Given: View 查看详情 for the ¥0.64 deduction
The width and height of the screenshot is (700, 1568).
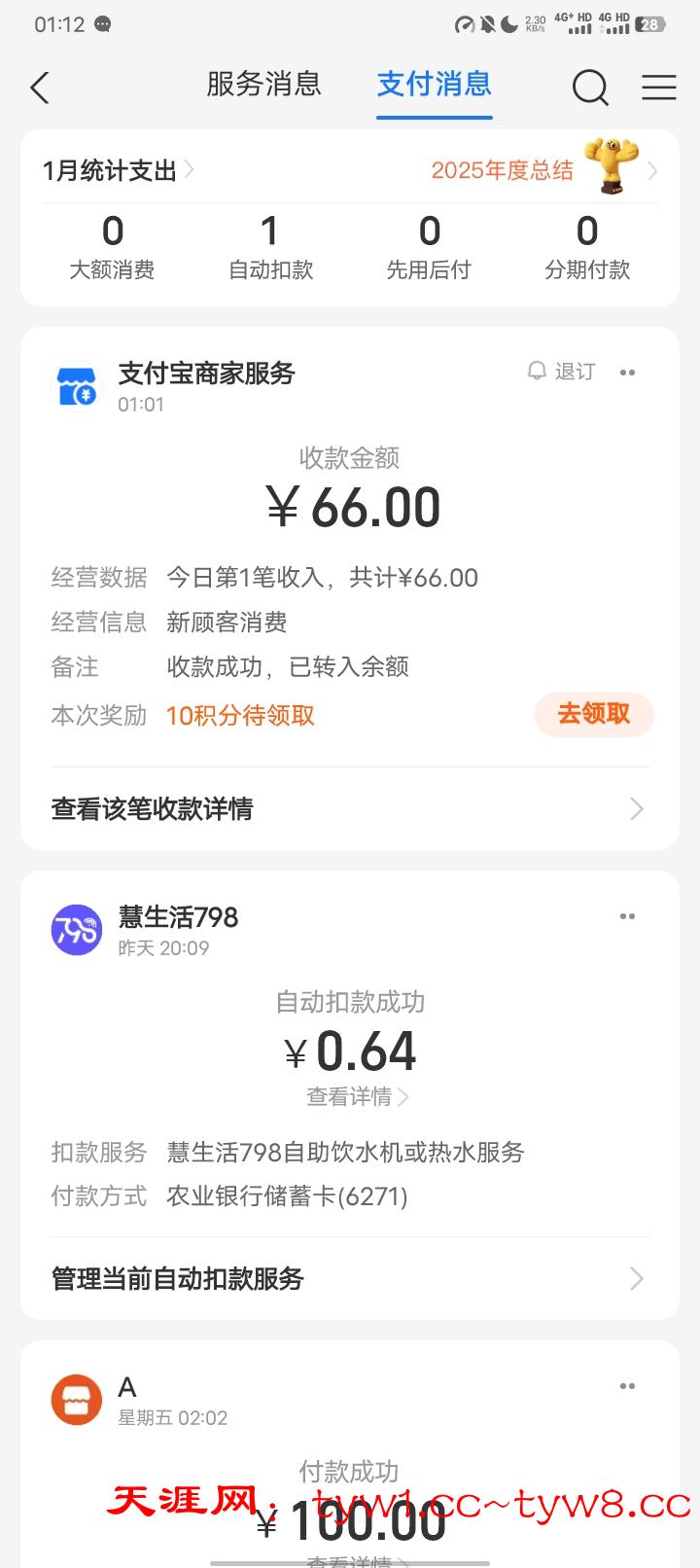Looking at the screenshot, I should coord(357,1097).
